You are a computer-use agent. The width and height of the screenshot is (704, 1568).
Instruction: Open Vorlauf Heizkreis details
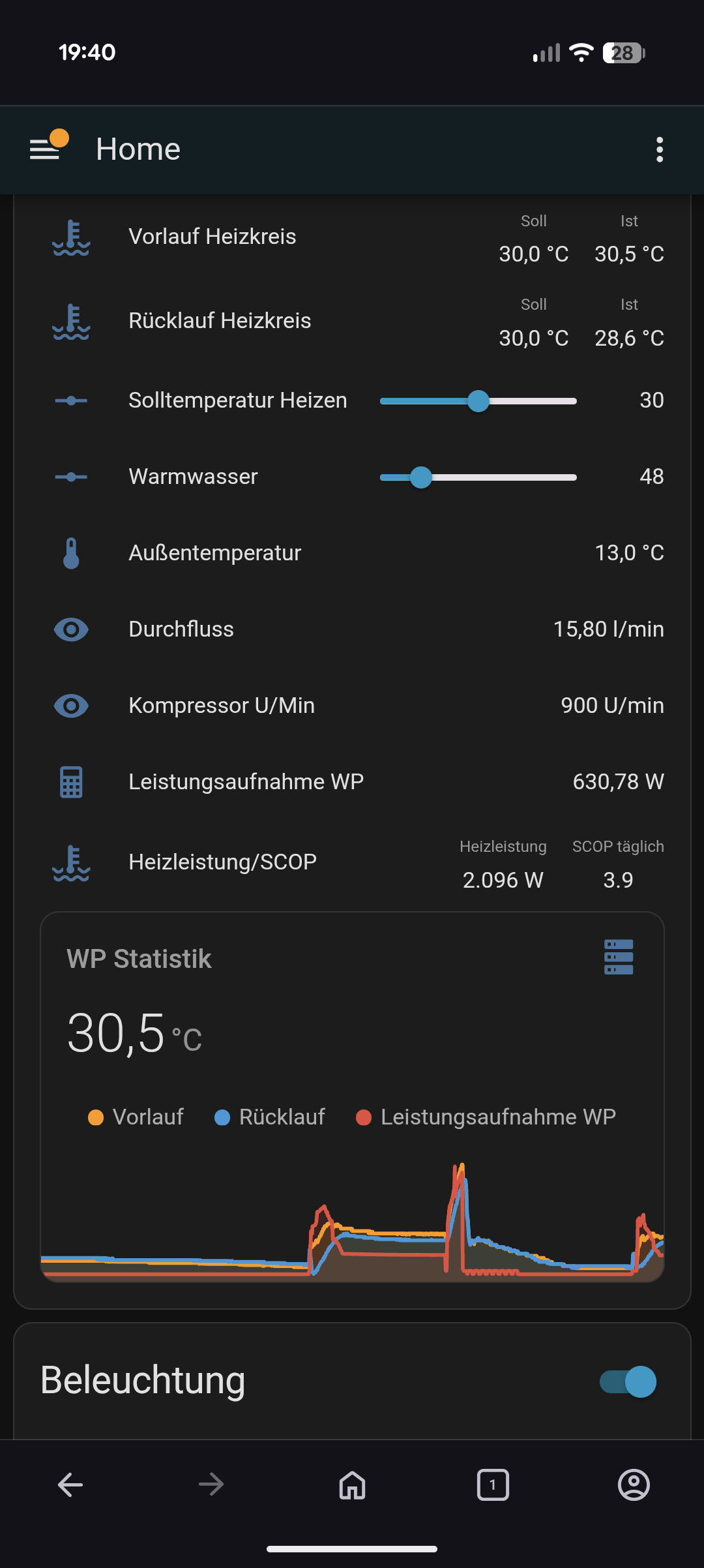(x=213, y=237)
